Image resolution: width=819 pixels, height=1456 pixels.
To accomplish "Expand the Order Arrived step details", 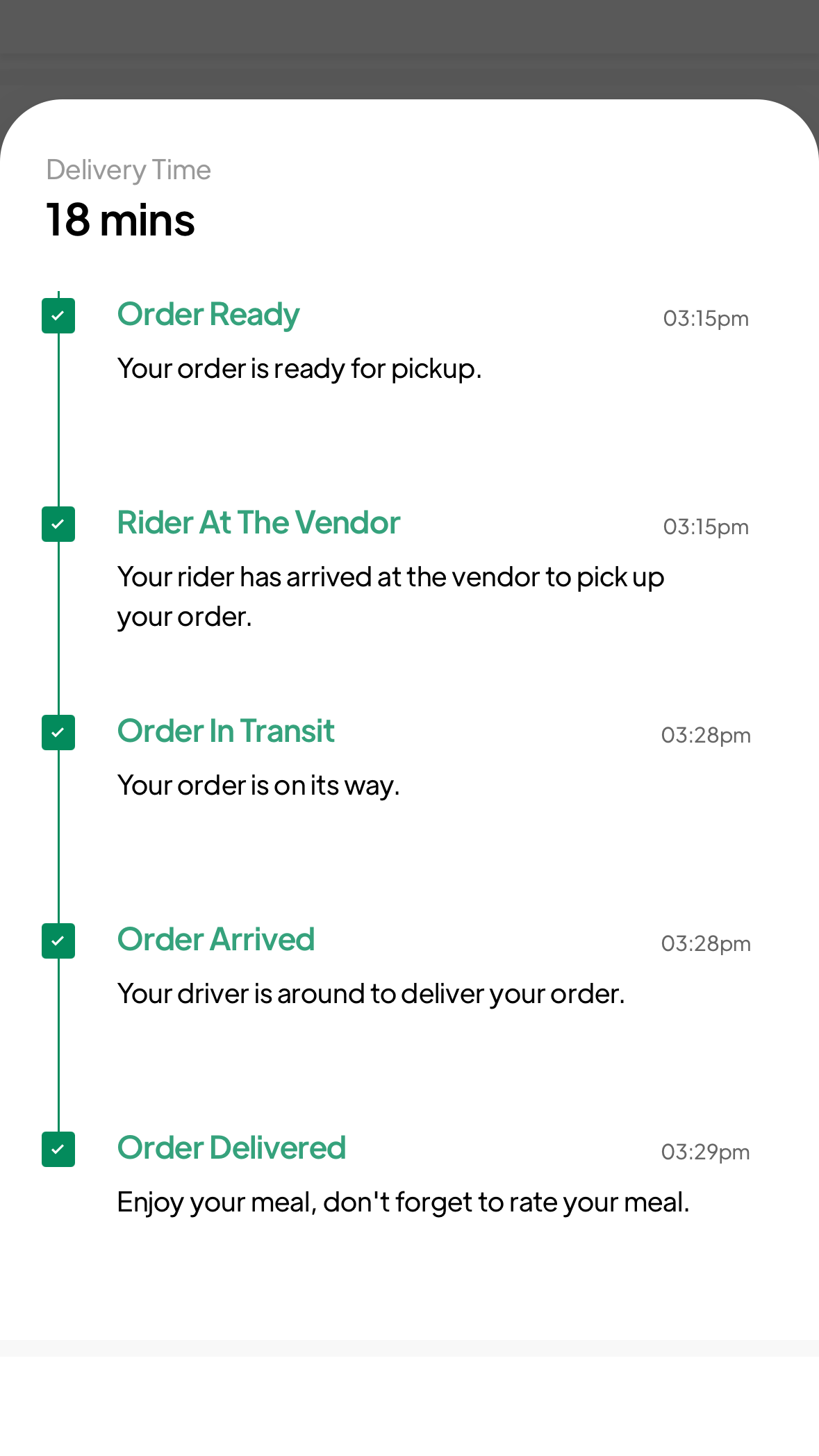I will coord(216,939).
